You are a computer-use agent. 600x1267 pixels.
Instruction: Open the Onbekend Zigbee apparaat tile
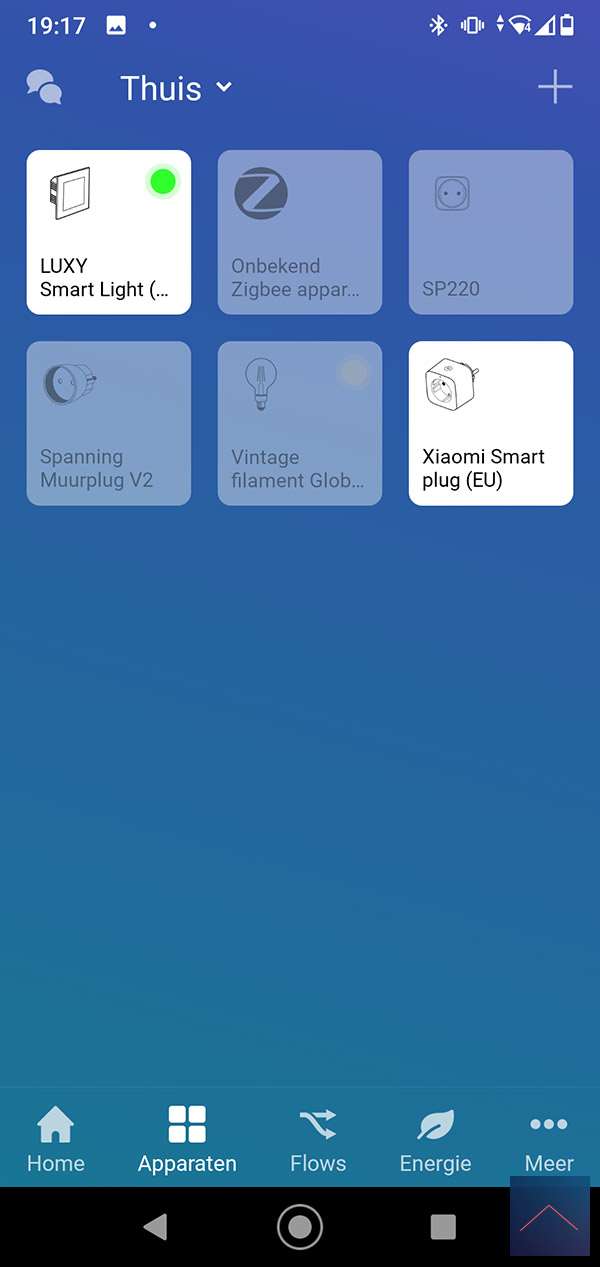pyautogui.click(x=300, y=232)
